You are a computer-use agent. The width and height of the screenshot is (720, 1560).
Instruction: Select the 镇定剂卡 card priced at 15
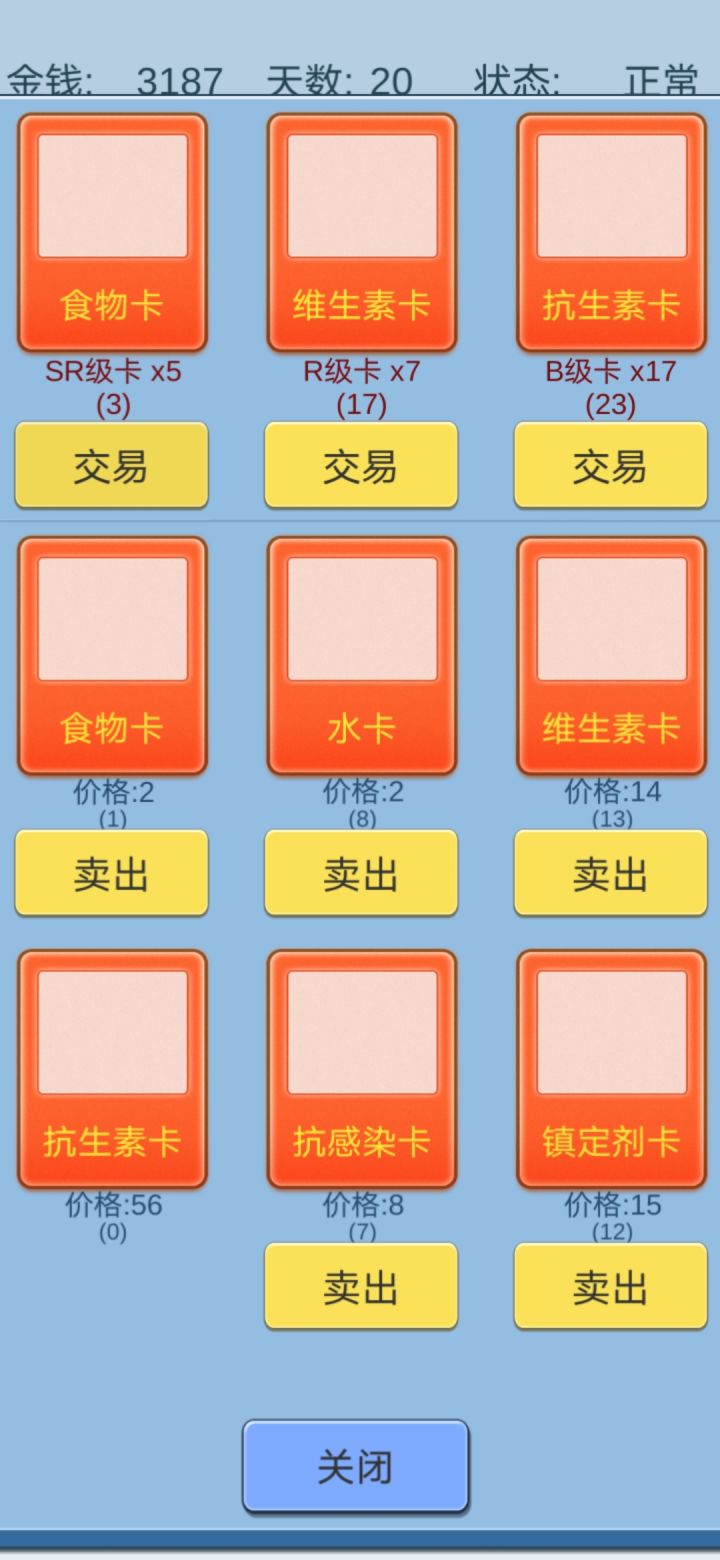tap(610, 1070)
